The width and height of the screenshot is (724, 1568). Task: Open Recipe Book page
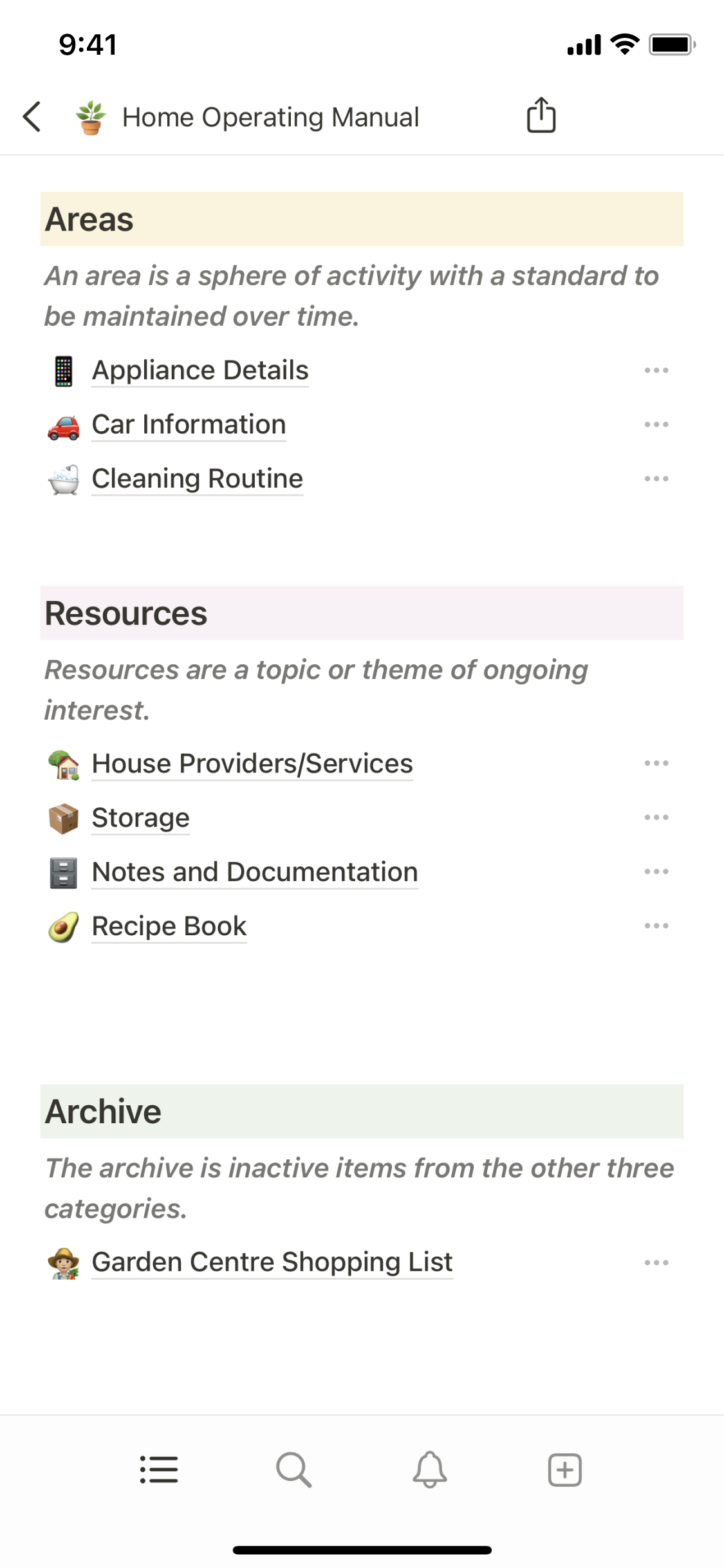[169, 926]
